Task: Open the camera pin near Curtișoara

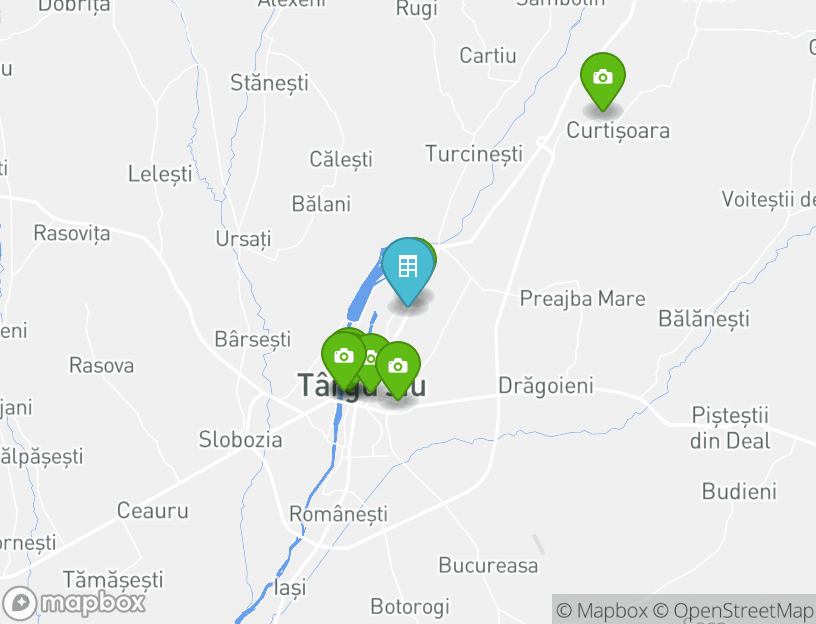Action: click(x=602, y=78)
